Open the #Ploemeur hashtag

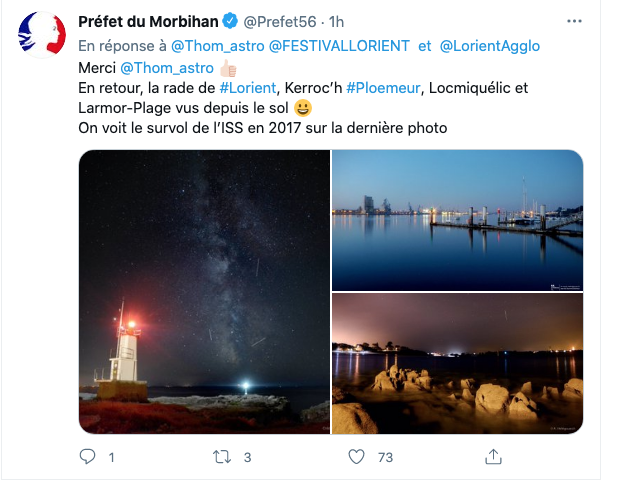click(384, 88)
